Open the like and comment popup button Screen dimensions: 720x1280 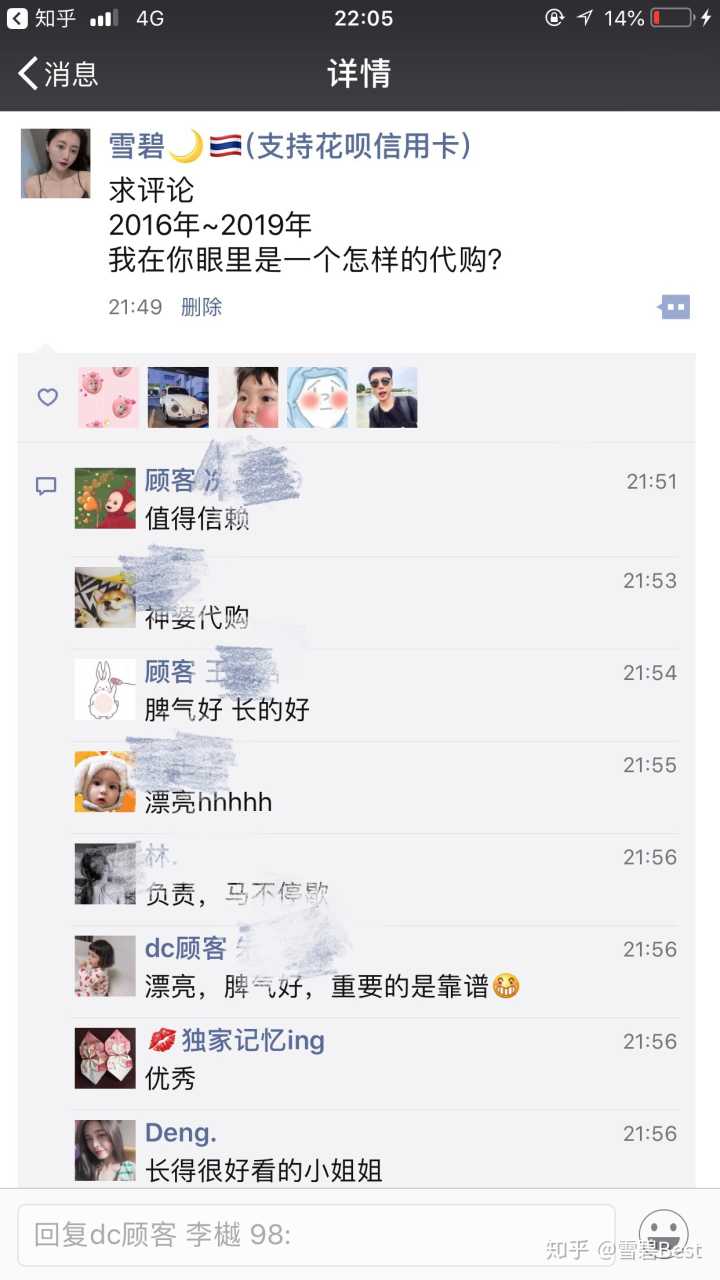click(x=675, y=307)
